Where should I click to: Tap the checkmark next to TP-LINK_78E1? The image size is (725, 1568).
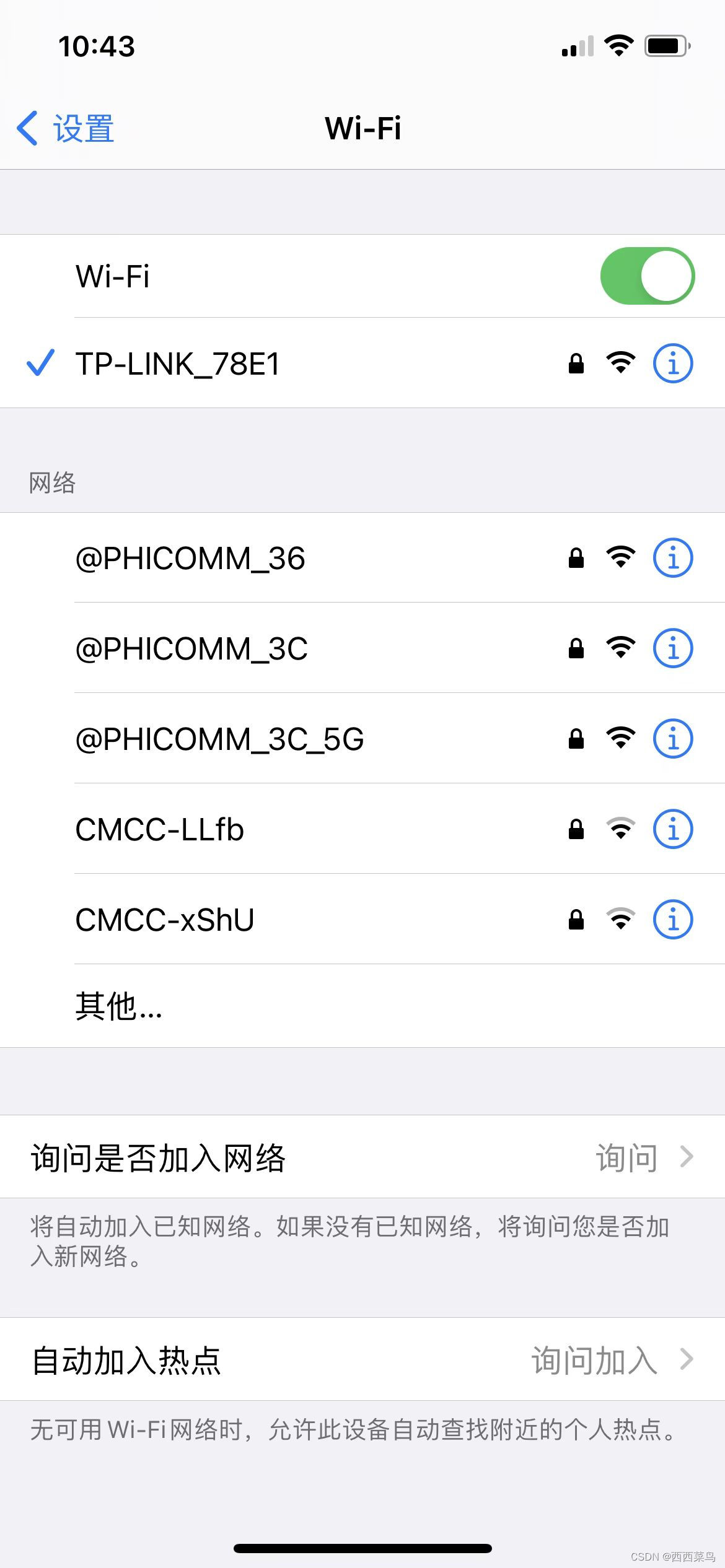(x=40, y=364)
